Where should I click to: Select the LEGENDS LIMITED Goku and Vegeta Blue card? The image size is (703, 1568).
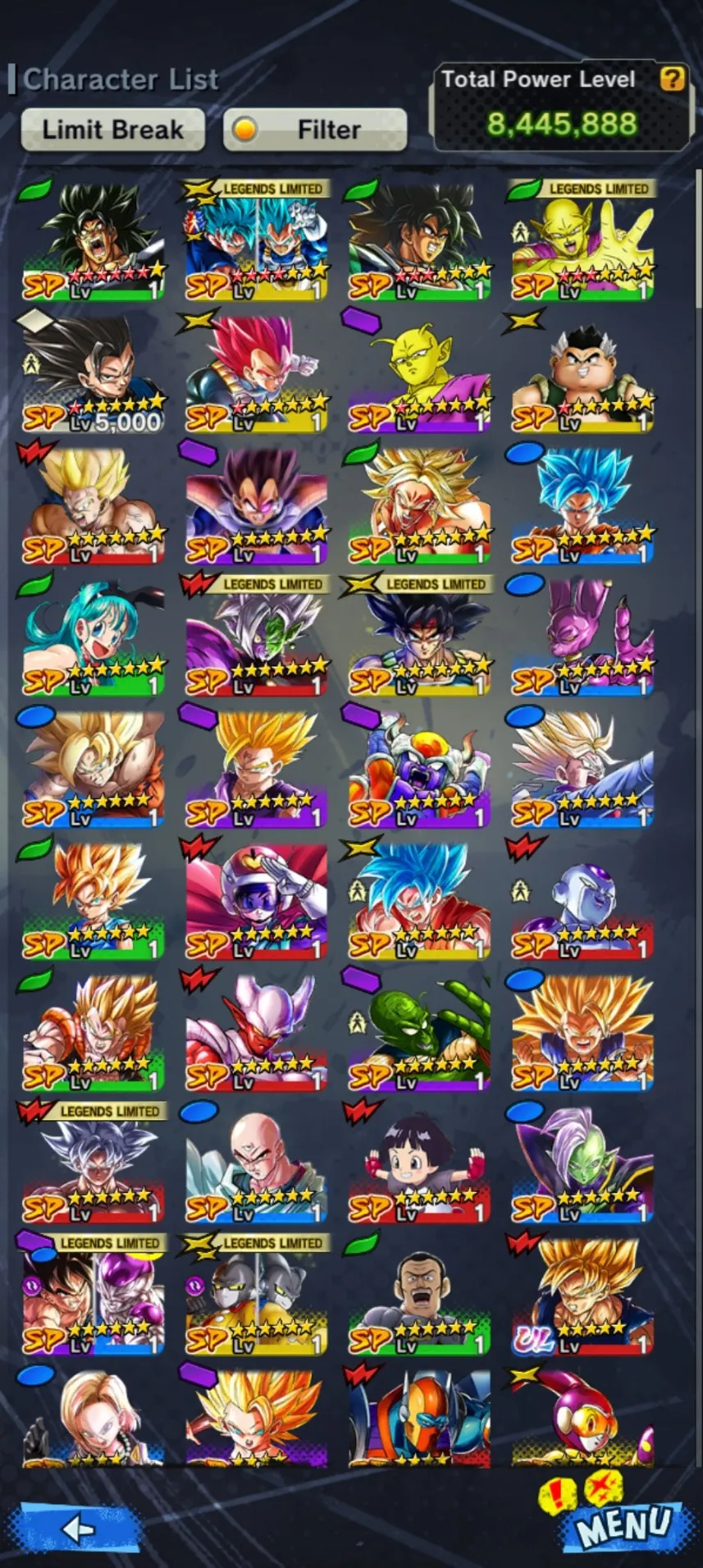tap(254, 238)
